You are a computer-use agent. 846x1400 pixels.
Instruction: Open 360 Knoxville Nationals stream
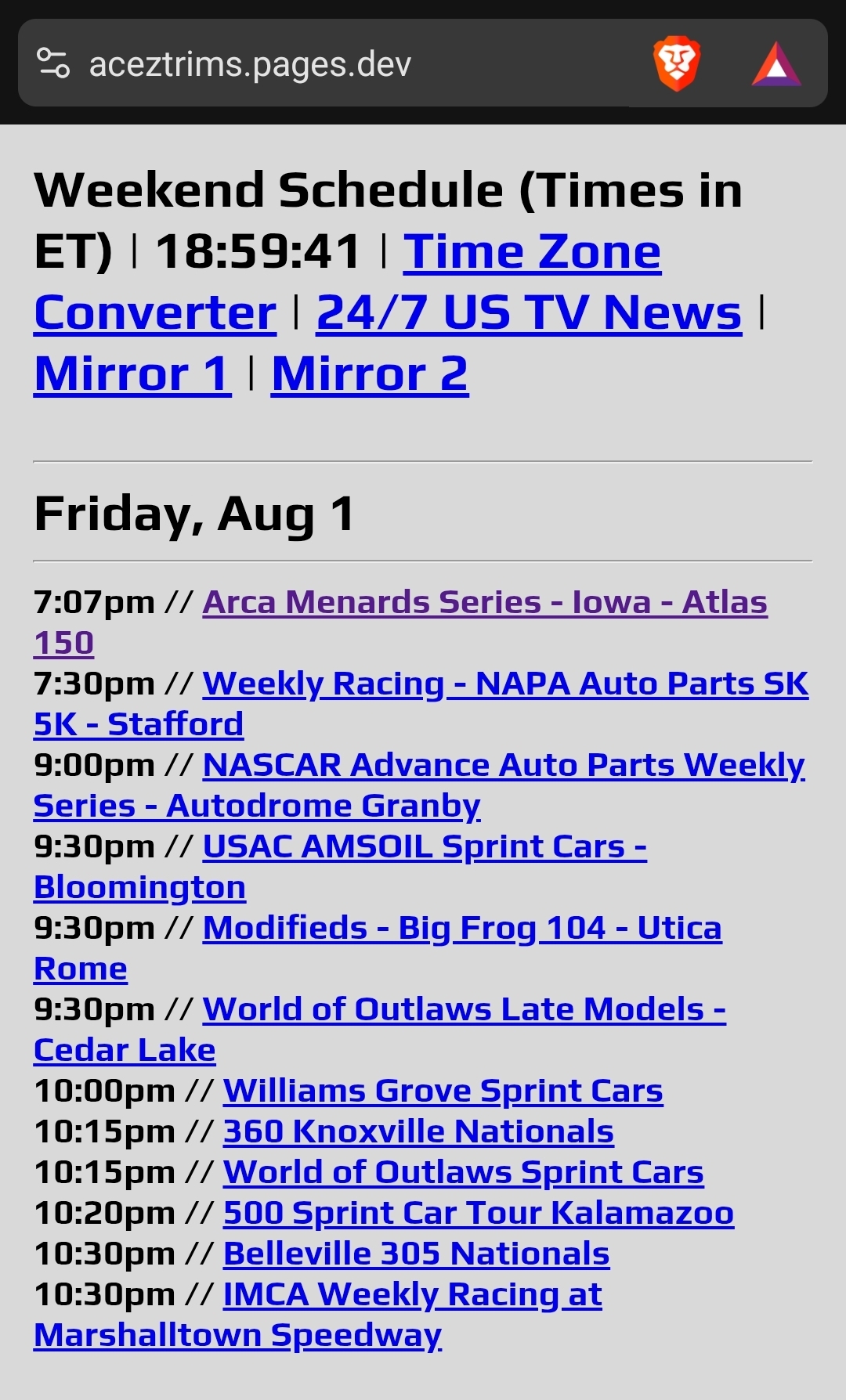[418, 1131]
